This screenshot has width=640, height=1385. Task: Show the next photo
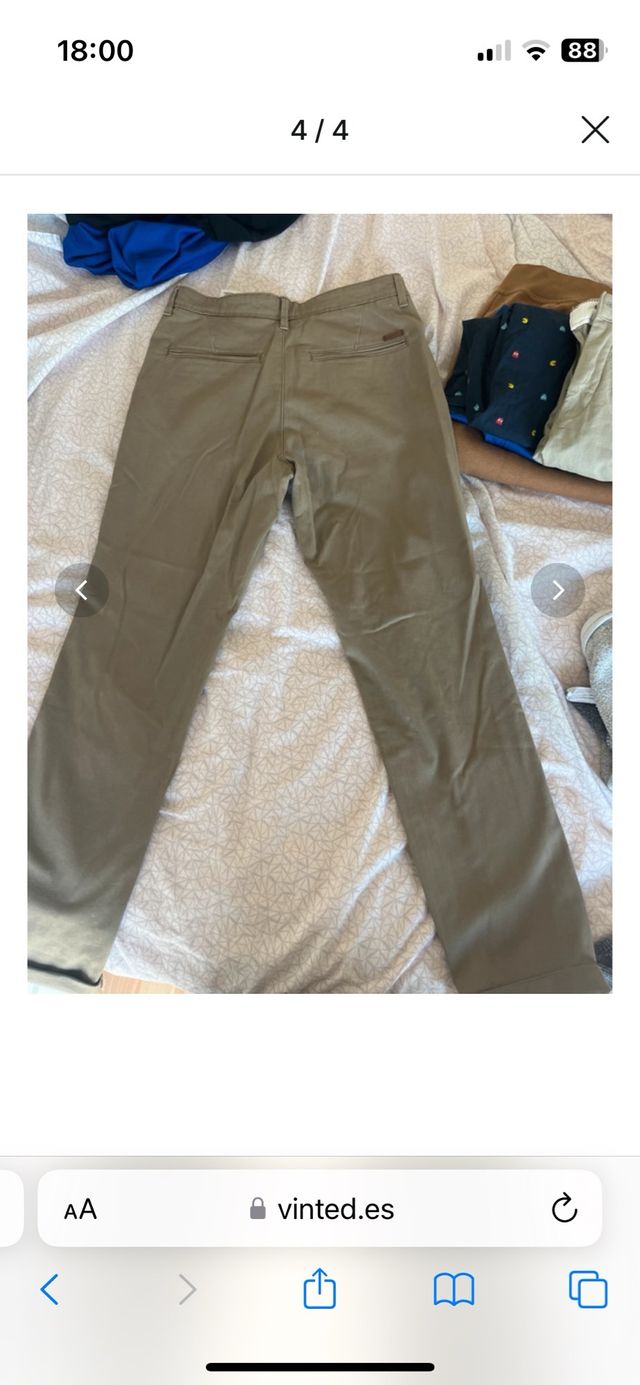[558, 590]
